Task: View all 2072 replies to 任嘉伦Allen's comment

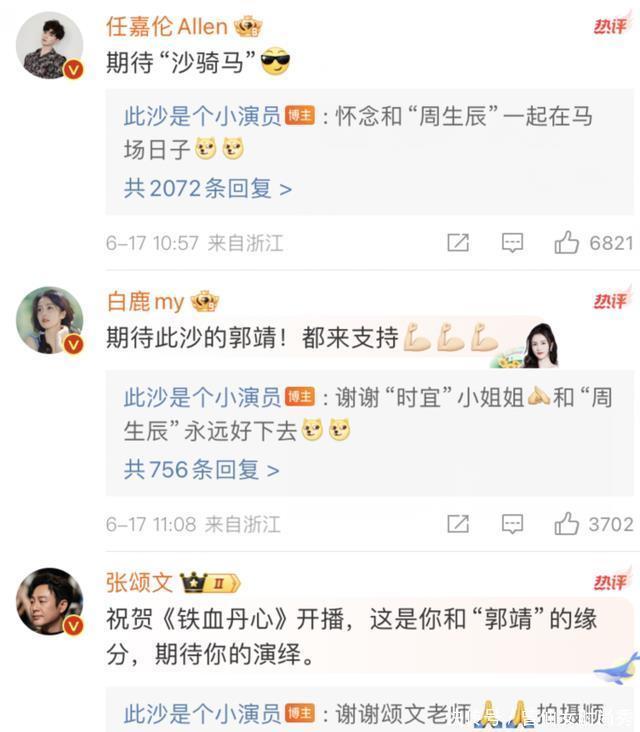Action: [x=208, y=188]
